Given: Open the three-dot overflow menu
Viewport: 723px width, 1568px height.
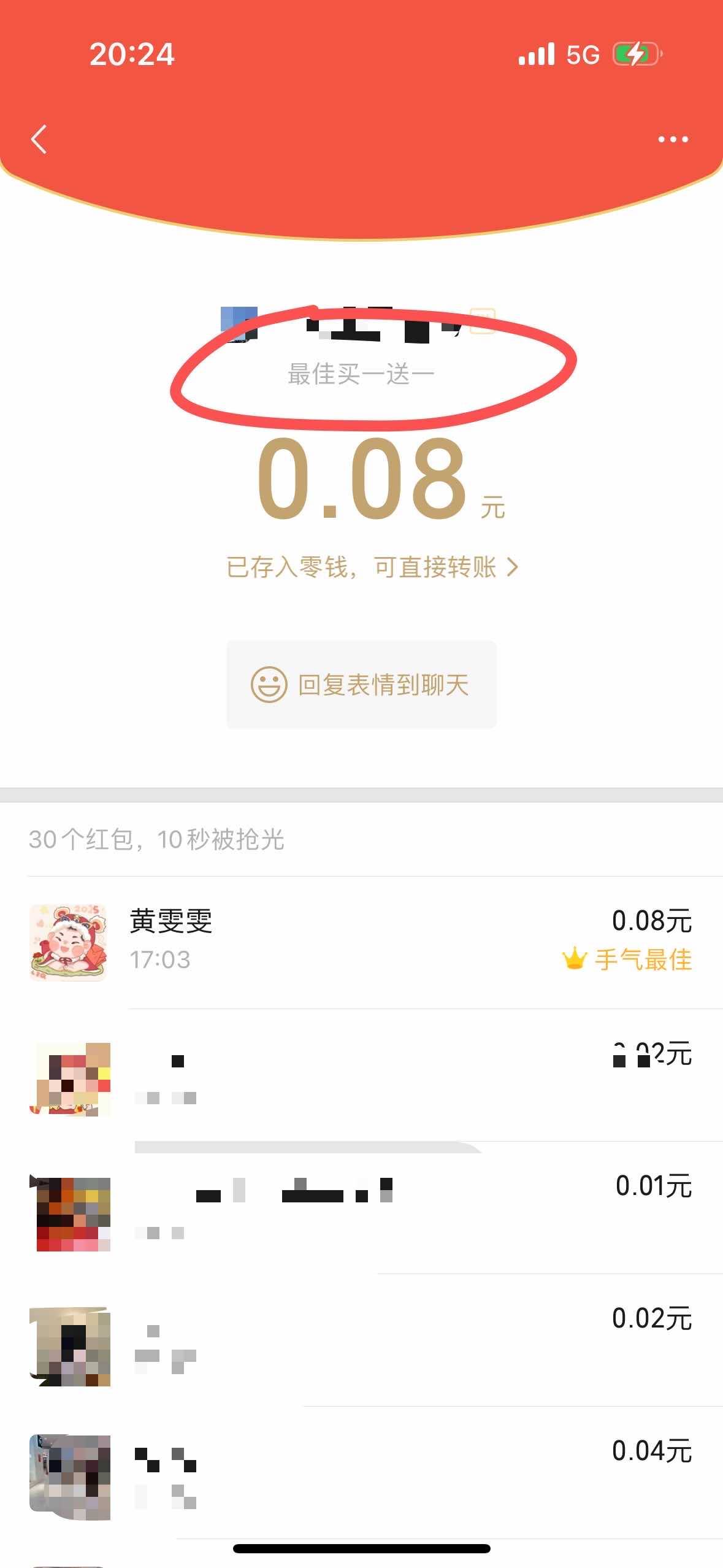Looking at the screenshot, I should tap(673, 139).
